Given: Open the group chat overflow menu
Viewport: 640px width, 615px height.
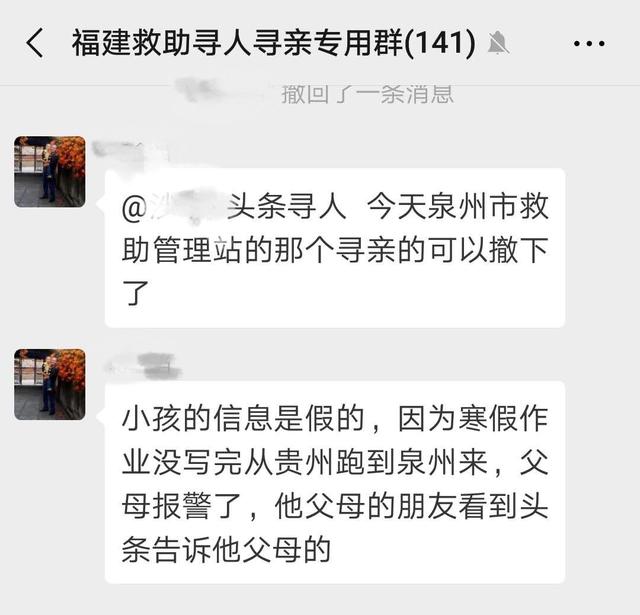Looking at the screenshot, I should (x=591, y=43).
